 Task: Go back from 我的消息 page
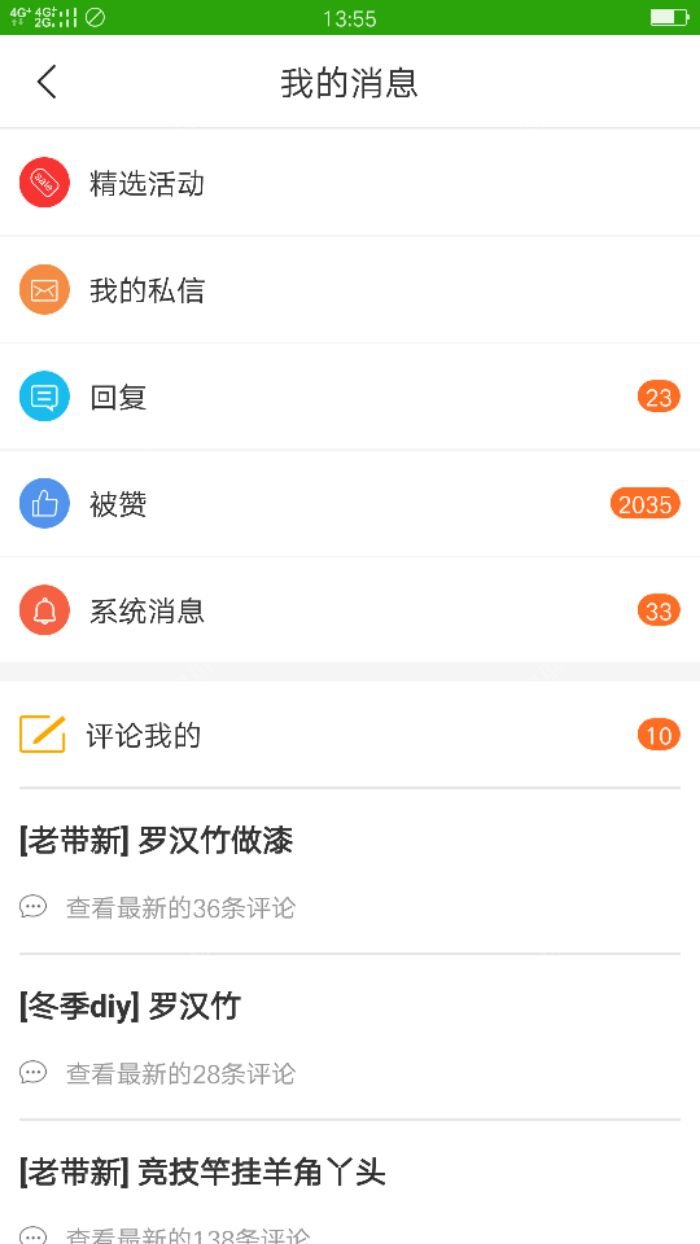click(47, 82)
